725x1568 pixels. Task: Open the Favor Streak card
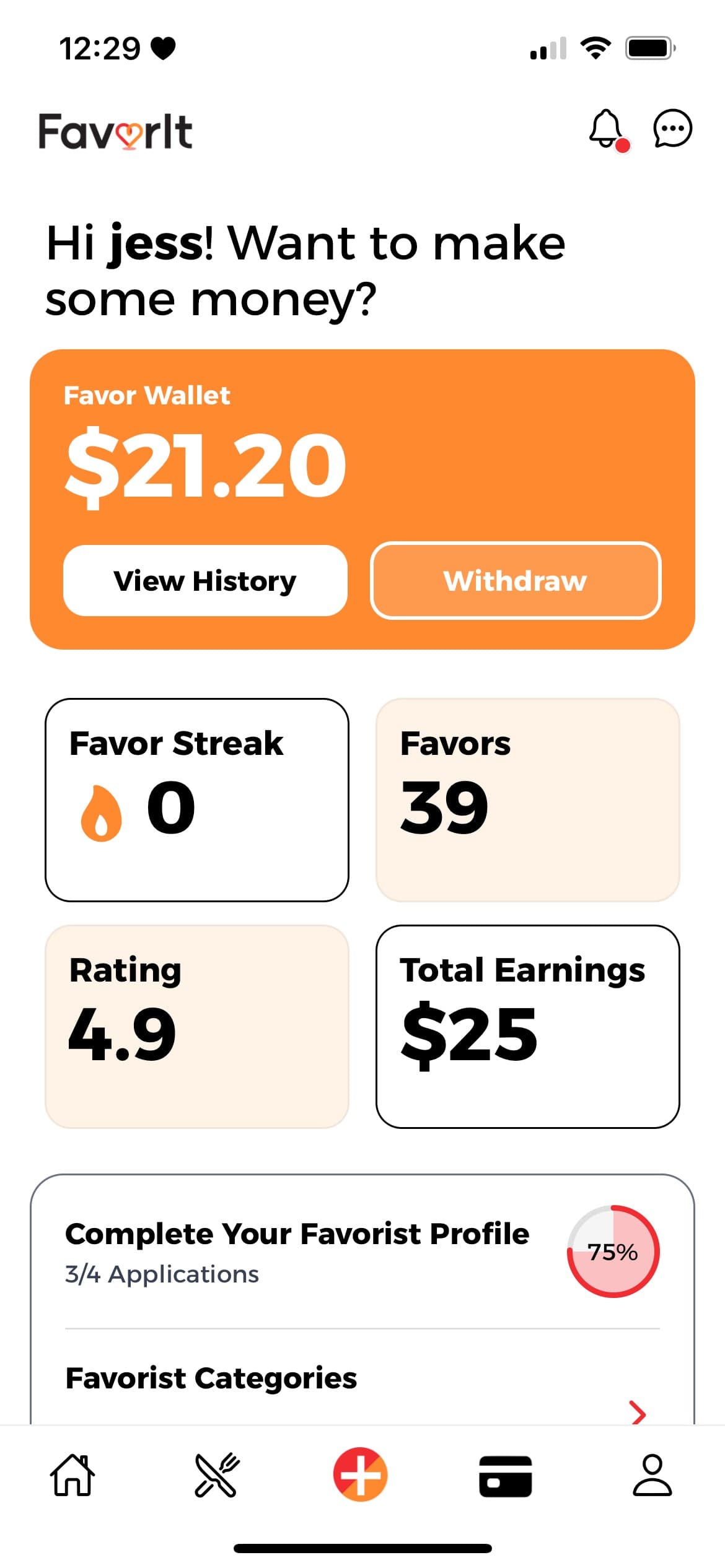(196, 799)
